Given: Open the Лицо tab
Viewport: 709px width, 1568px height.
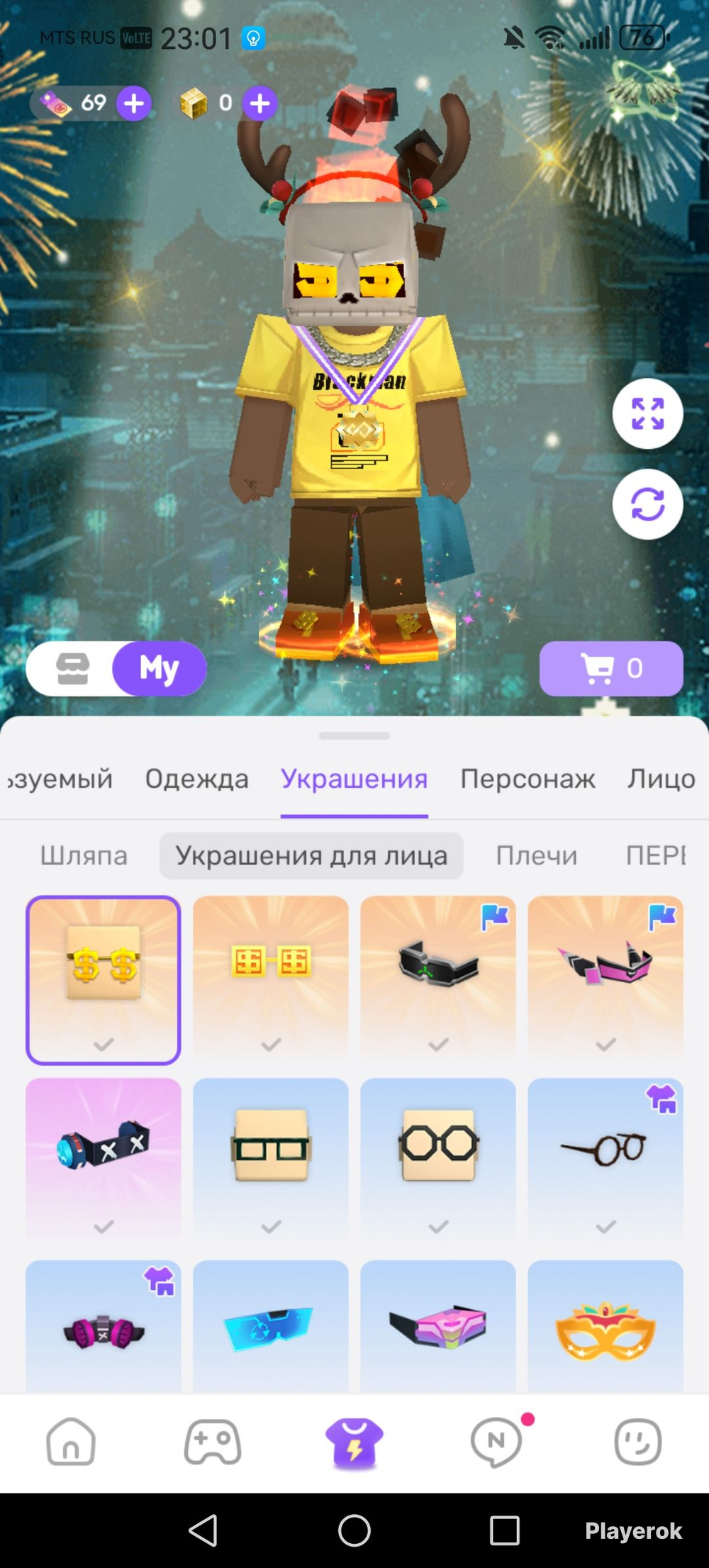Looking at the screenshot, I should point(661,779).
